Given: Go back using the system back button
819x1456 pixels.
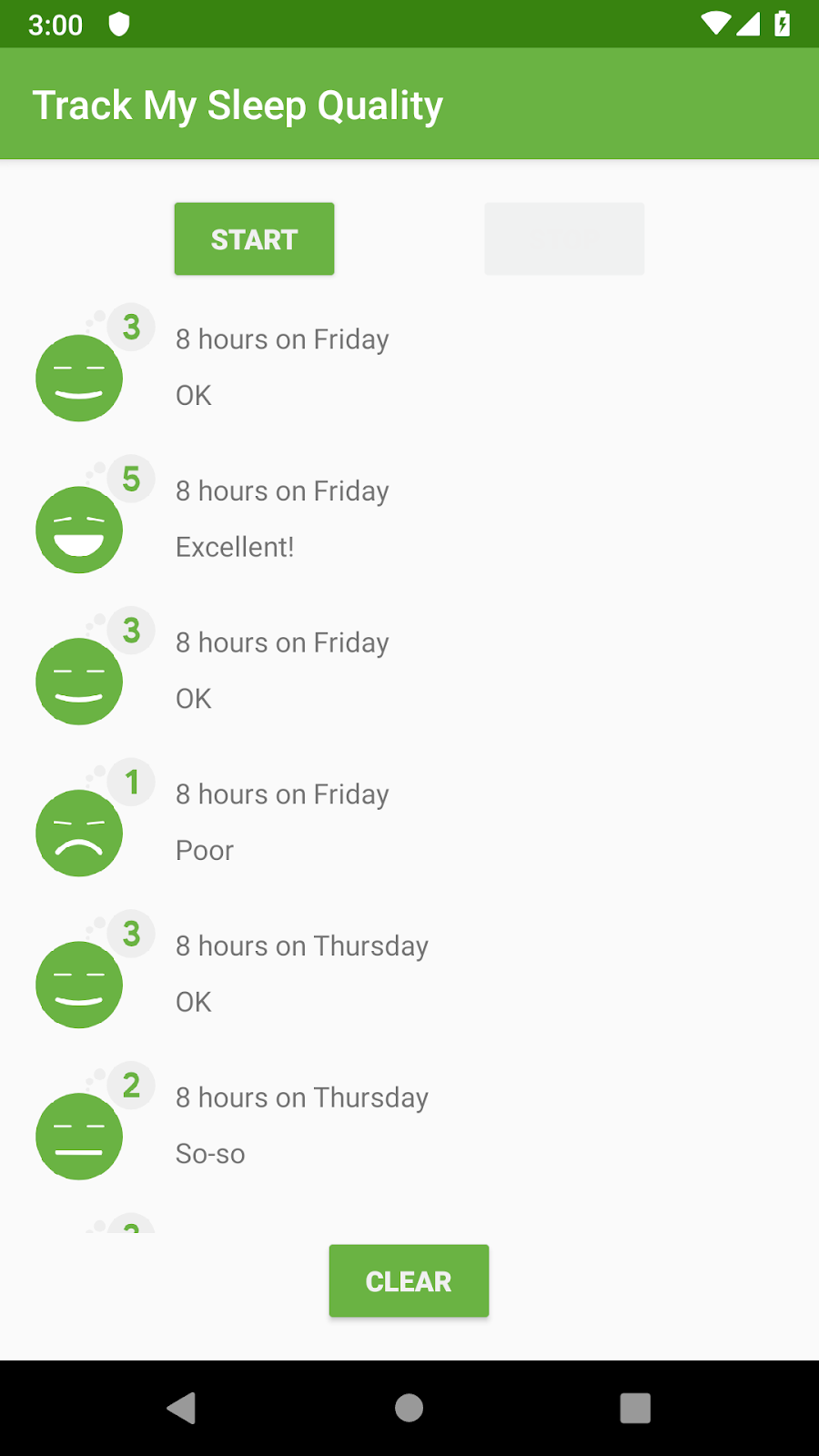Looking at the screenshot, I should (x=181, y=1408).
